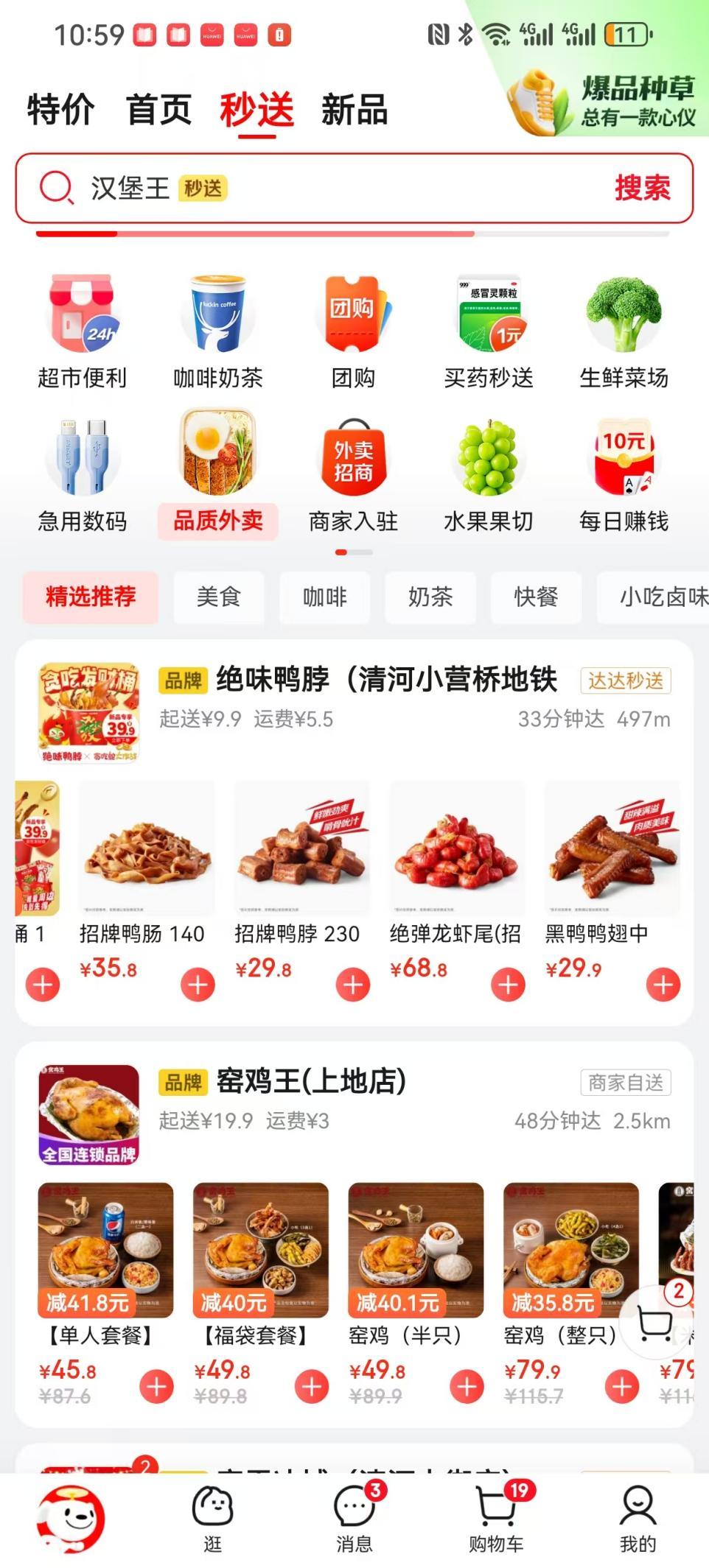Select the 美食 filter chip
The width and height of the screenshot is (709, 1568).
tap(218, 597)
